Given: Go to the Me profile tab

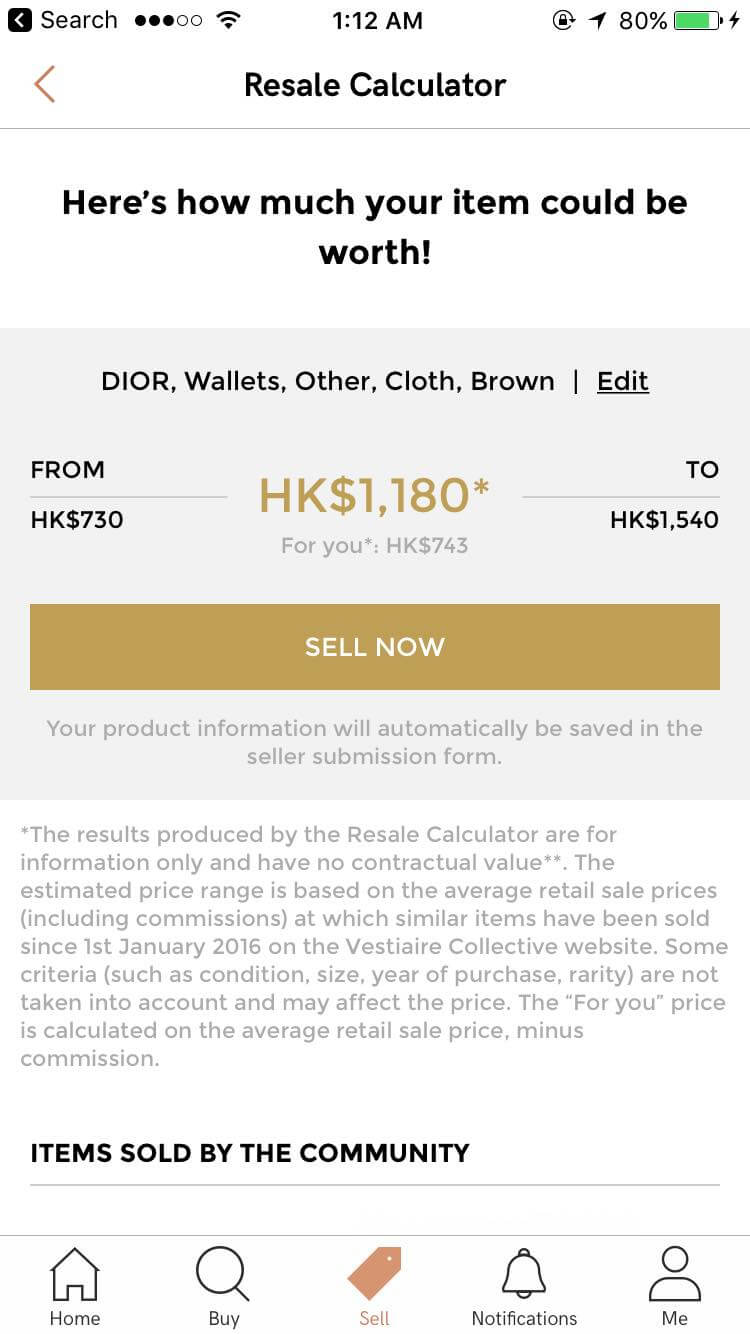Looking at the screenshot, I should (x=675, y=1286).
